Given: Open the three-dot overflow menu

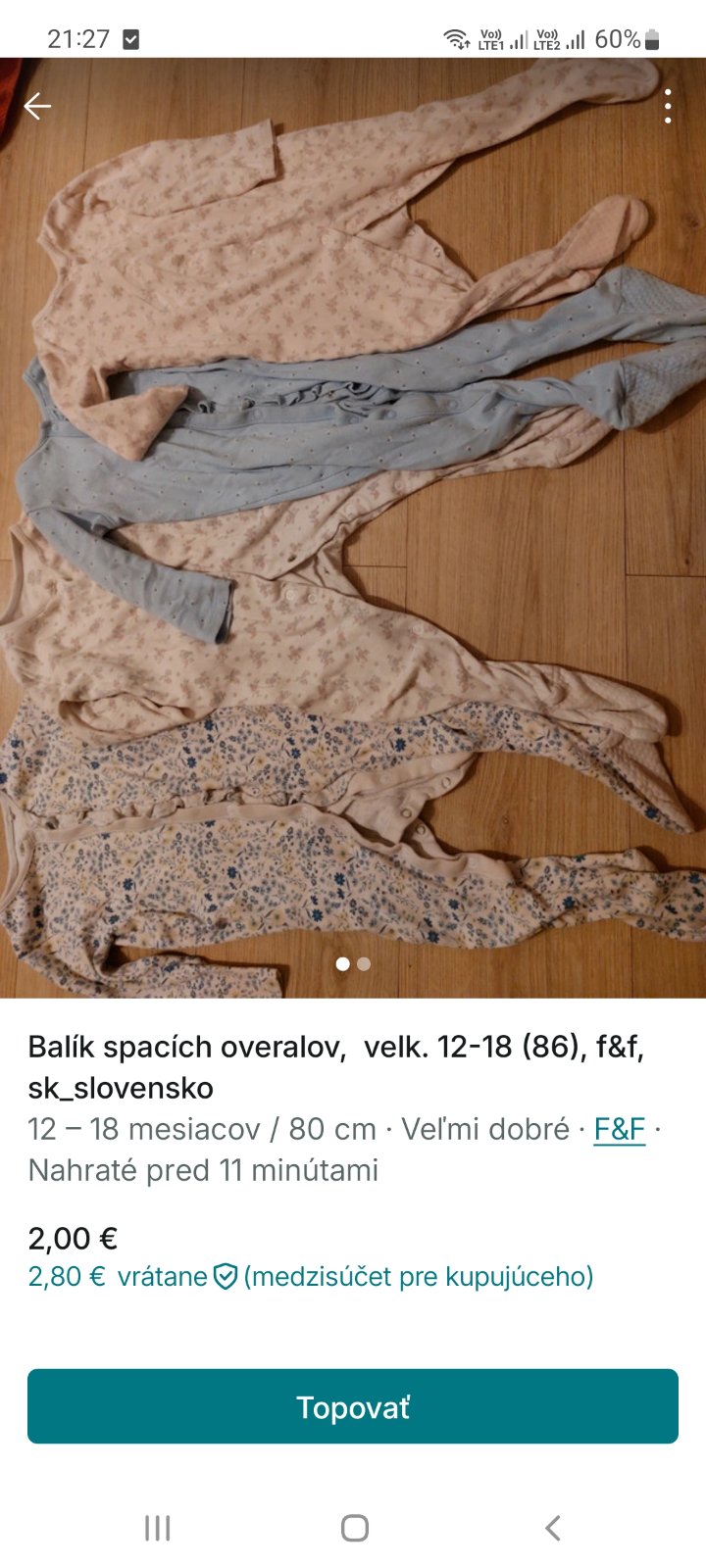Looking at the screenshot, I should point(668,106).
